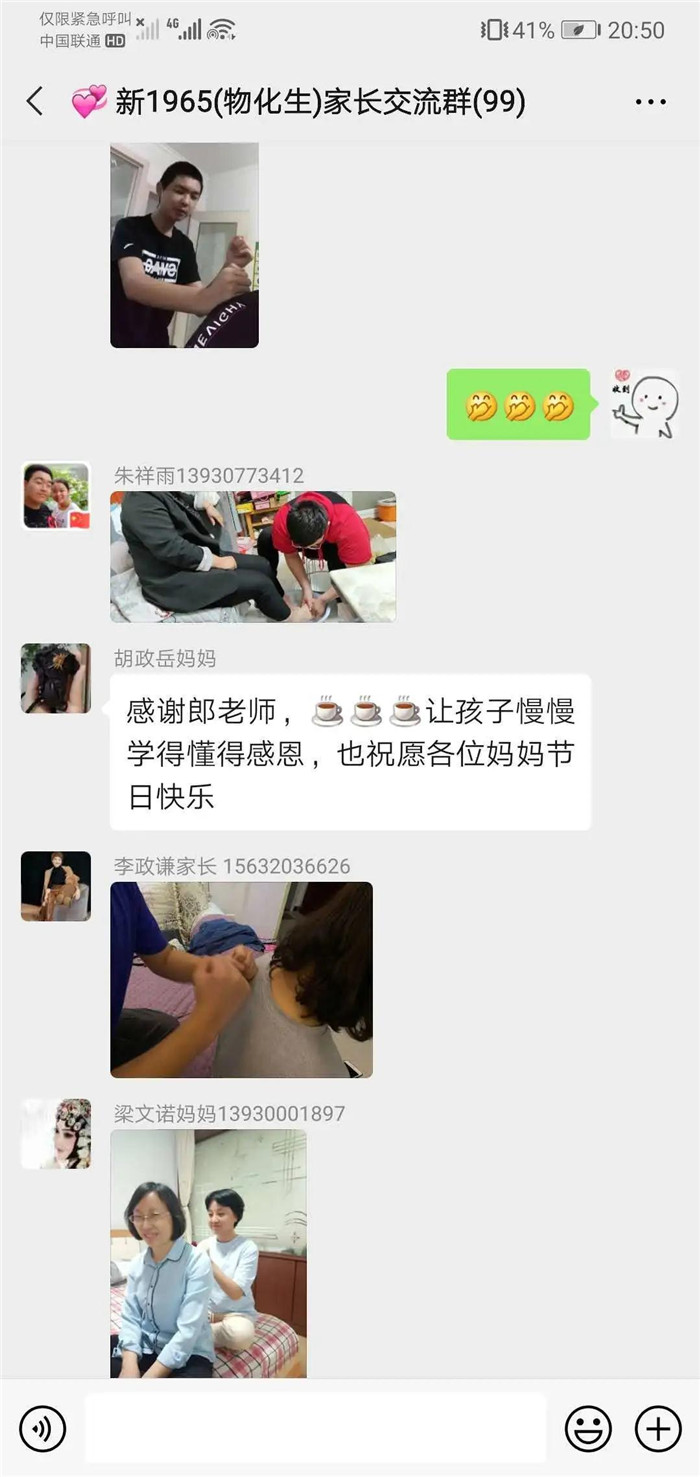
Task: Tap my own avatar beside emoji message
Action: click(x=645, y=404)
